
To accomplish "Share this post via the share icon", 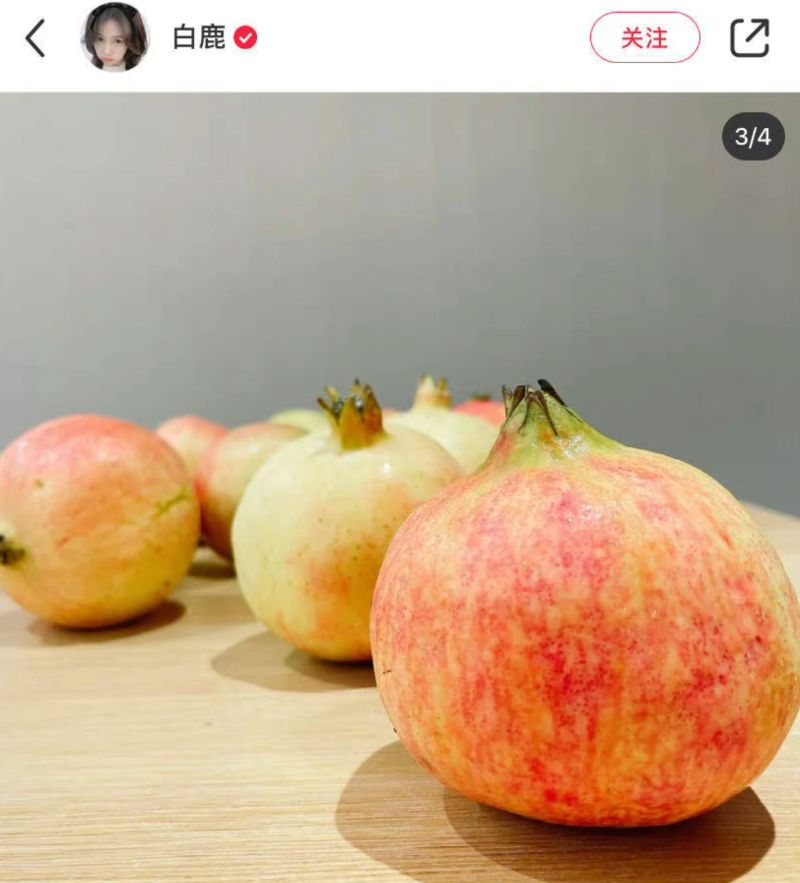I will (x=749, y=38).
